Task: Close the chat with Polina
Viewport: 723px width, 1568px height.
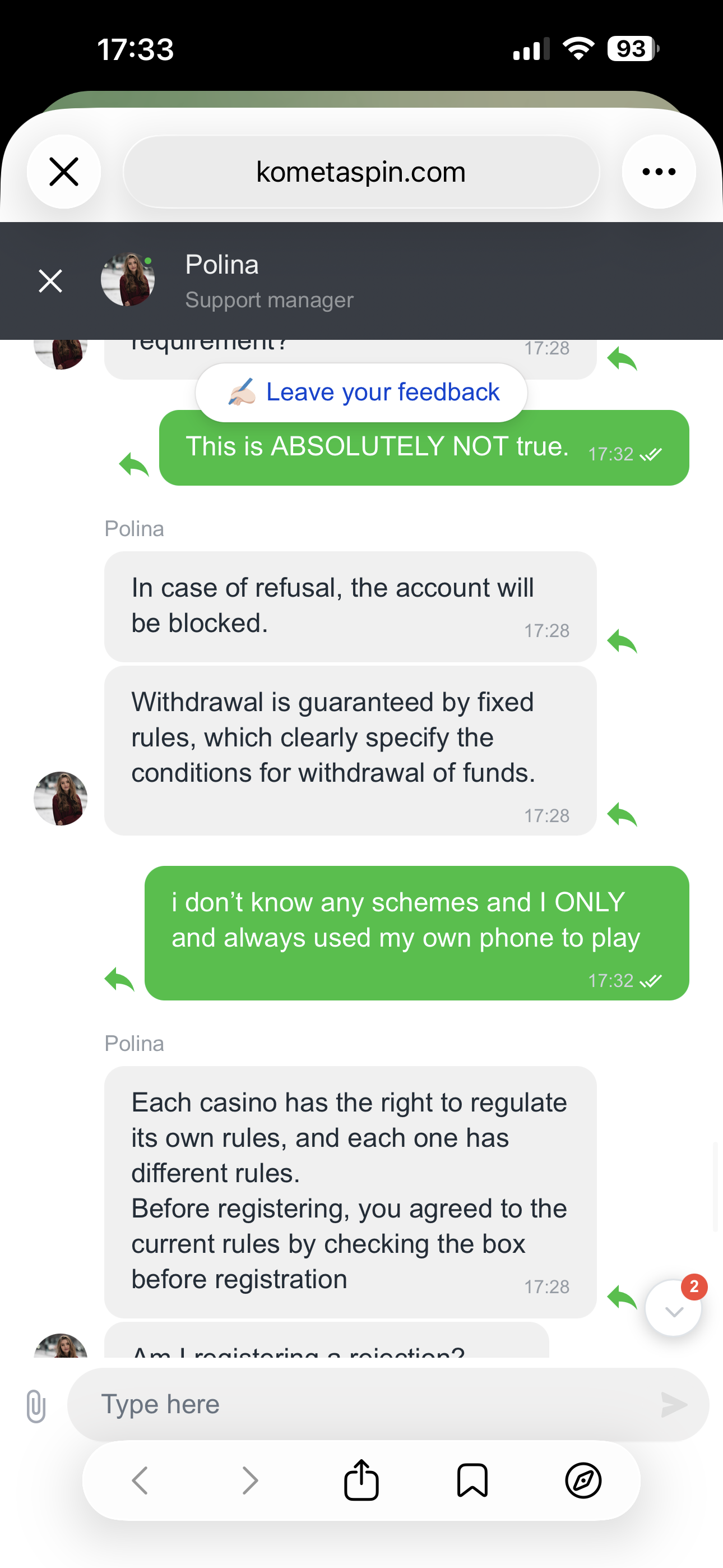Action: tap(50, 280)
